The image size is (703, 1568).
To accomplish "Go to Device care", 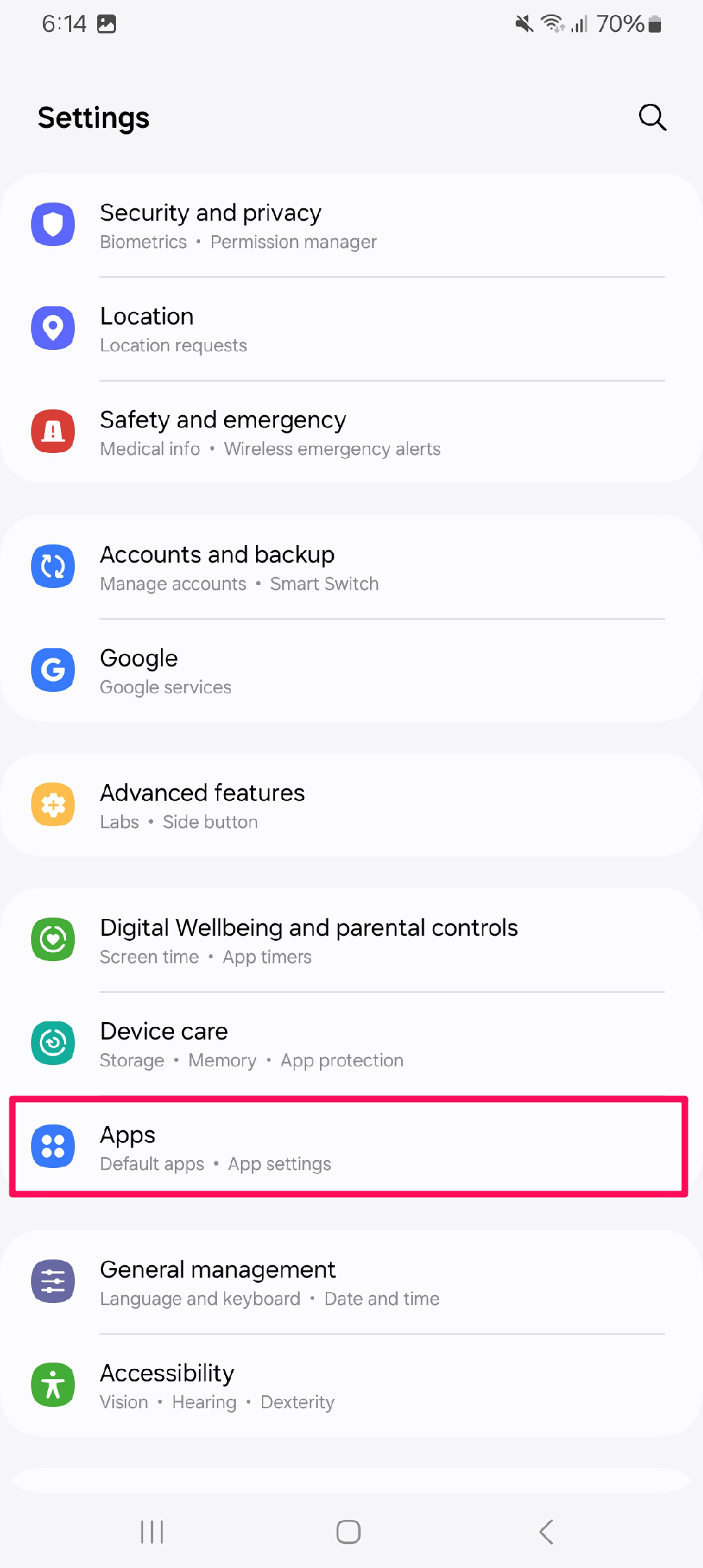I will tap(351, 1044).
